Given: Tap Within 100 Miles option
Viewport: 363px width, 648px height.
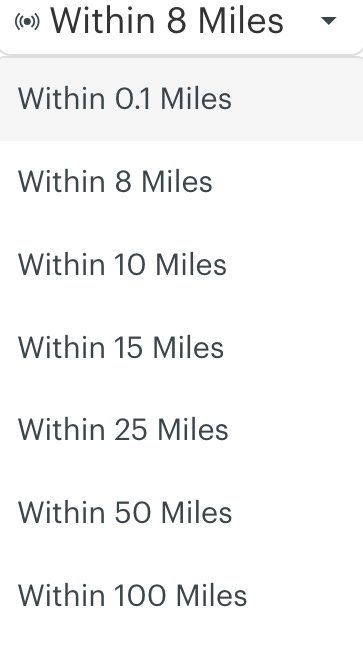Looking at the screenshot, I should coord(182,595).
